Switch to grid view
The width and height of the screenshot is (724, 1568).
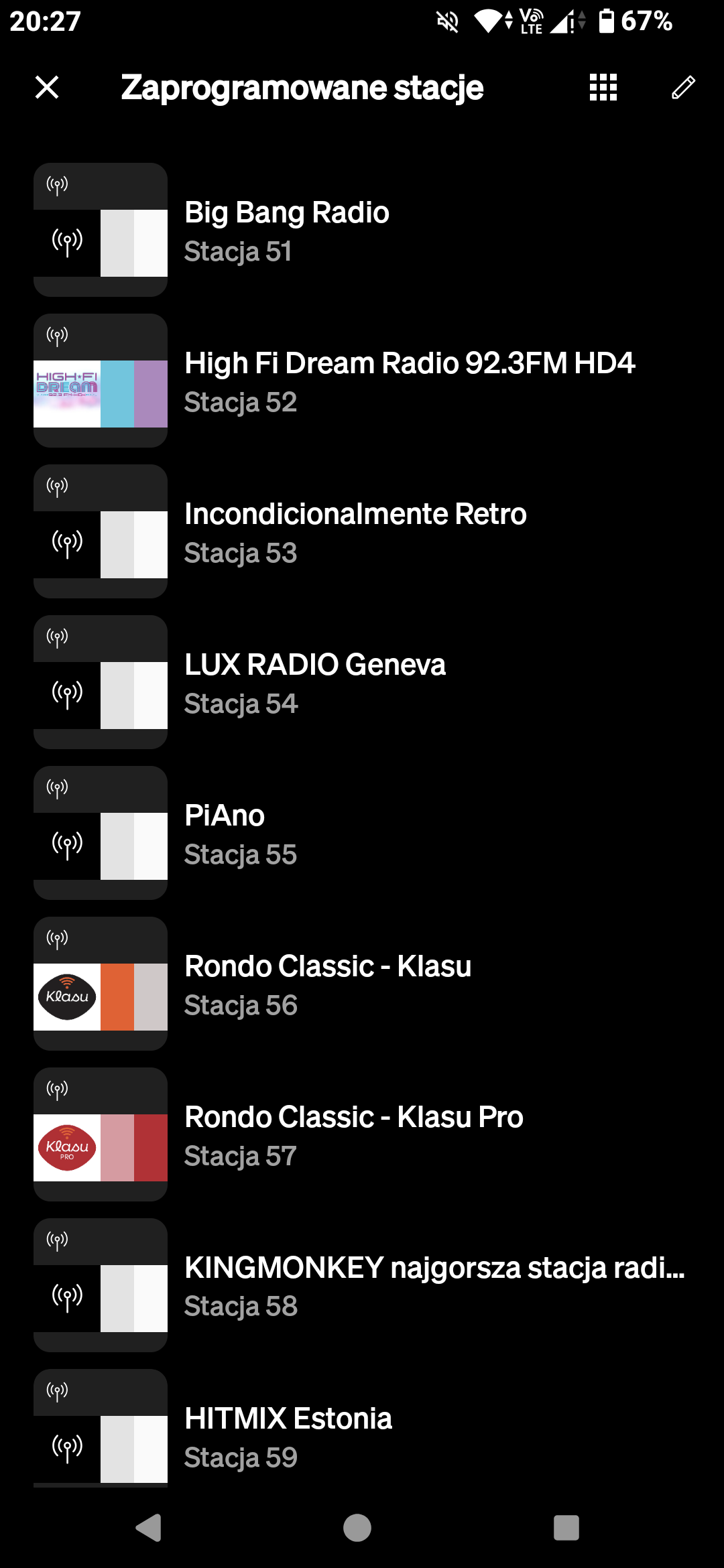pyautogui.click(x=603, y=87)
